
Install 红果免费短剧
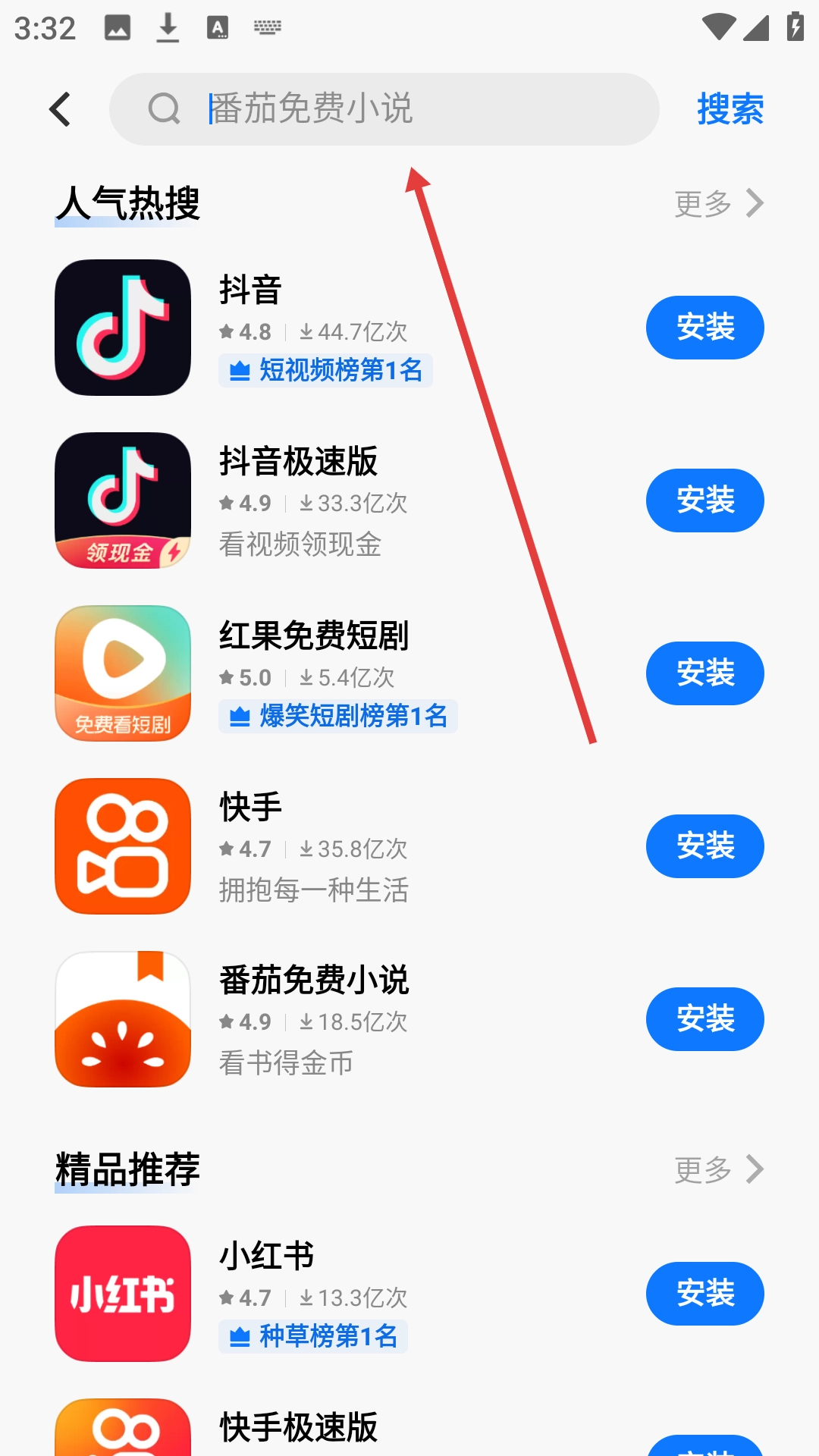(704, 673)
